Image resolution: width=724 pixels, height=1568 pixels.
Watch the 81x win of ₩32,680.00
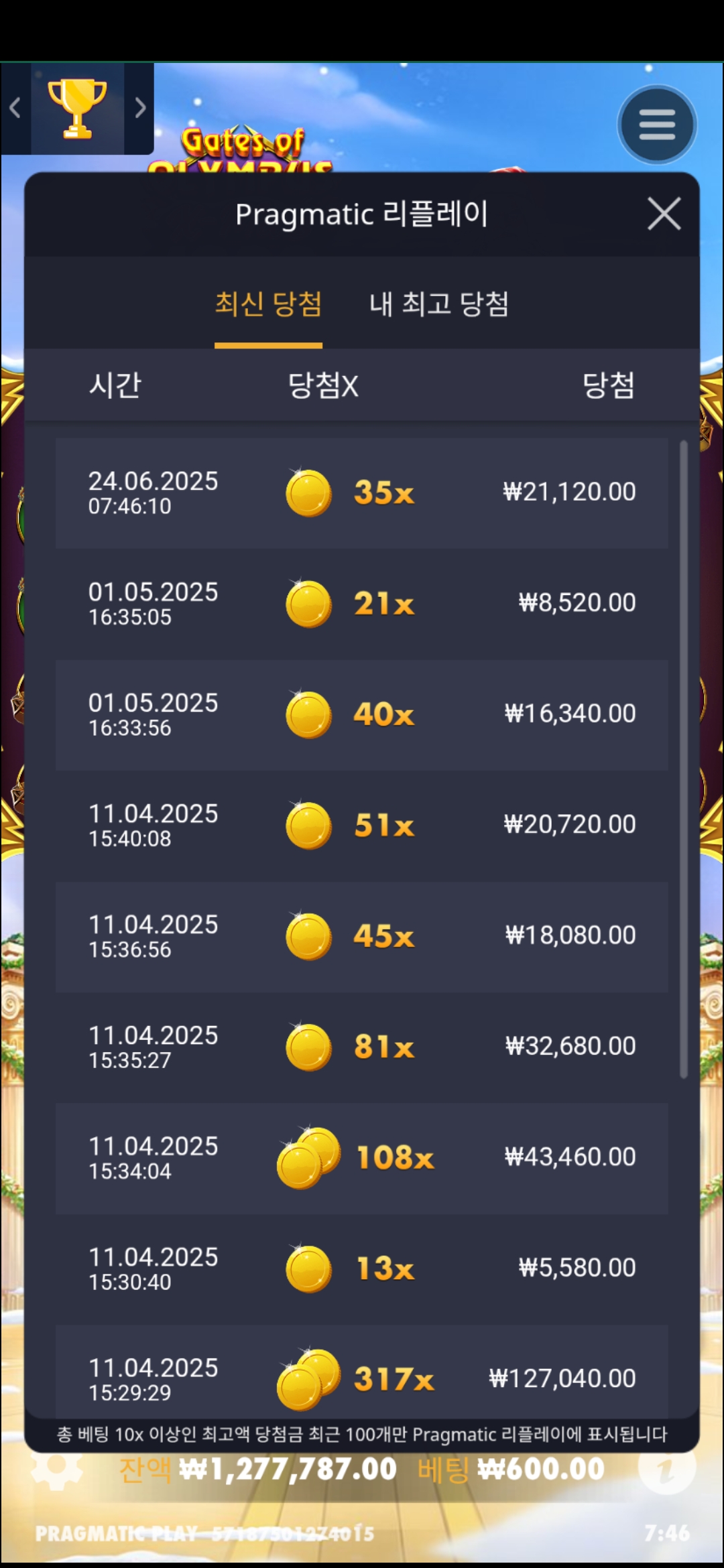362,1047
